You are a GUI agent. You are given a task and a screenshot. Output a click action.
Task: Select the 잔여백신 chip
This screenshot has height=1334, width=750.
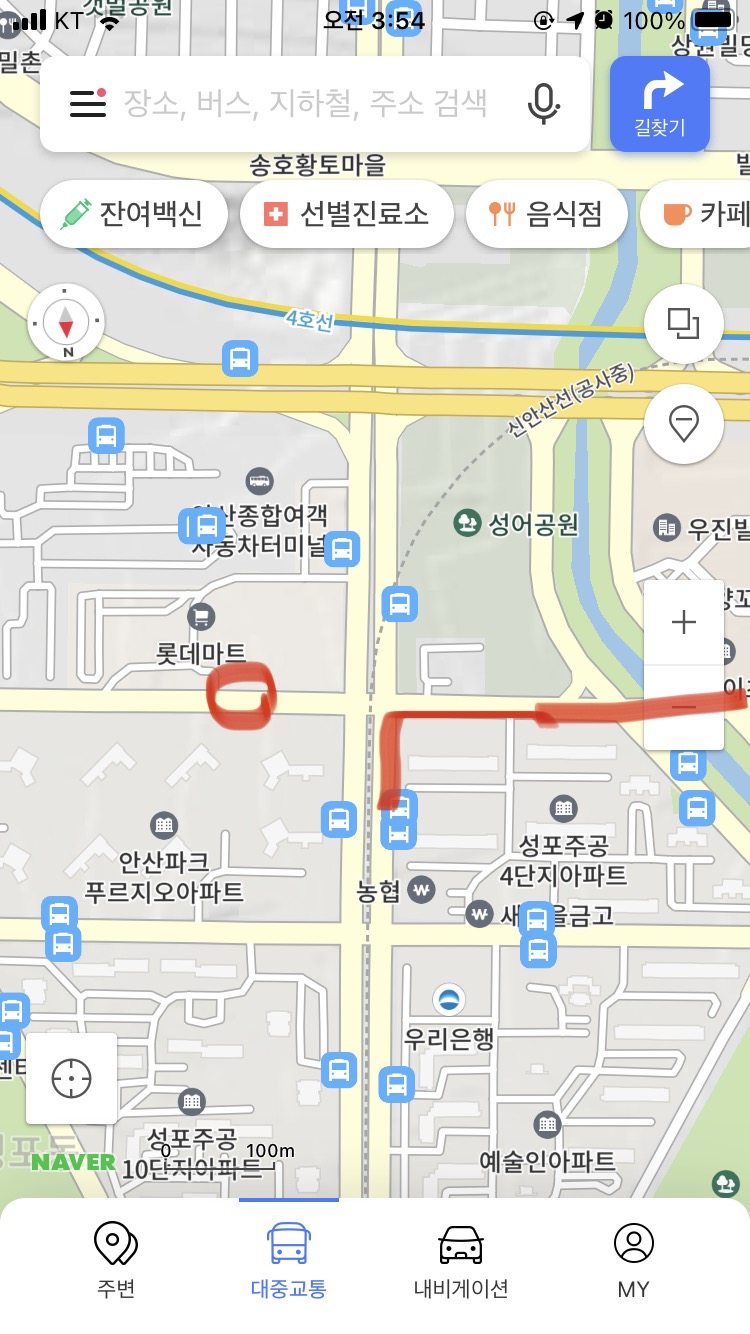(132, 213)
